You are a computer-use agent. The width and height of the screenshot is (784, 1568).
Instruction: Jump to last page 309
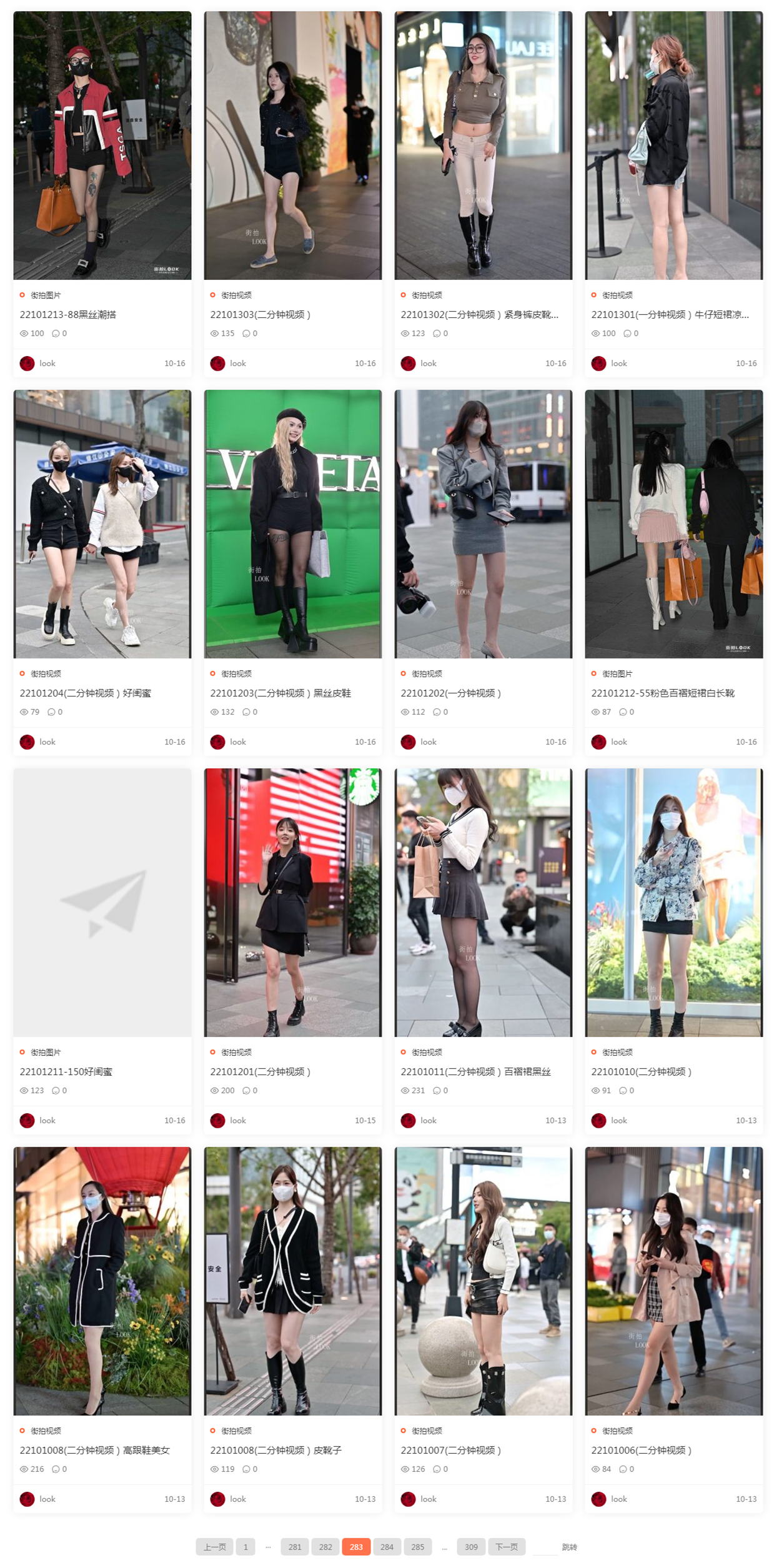pyautogui.click(x=471, y=1547)
